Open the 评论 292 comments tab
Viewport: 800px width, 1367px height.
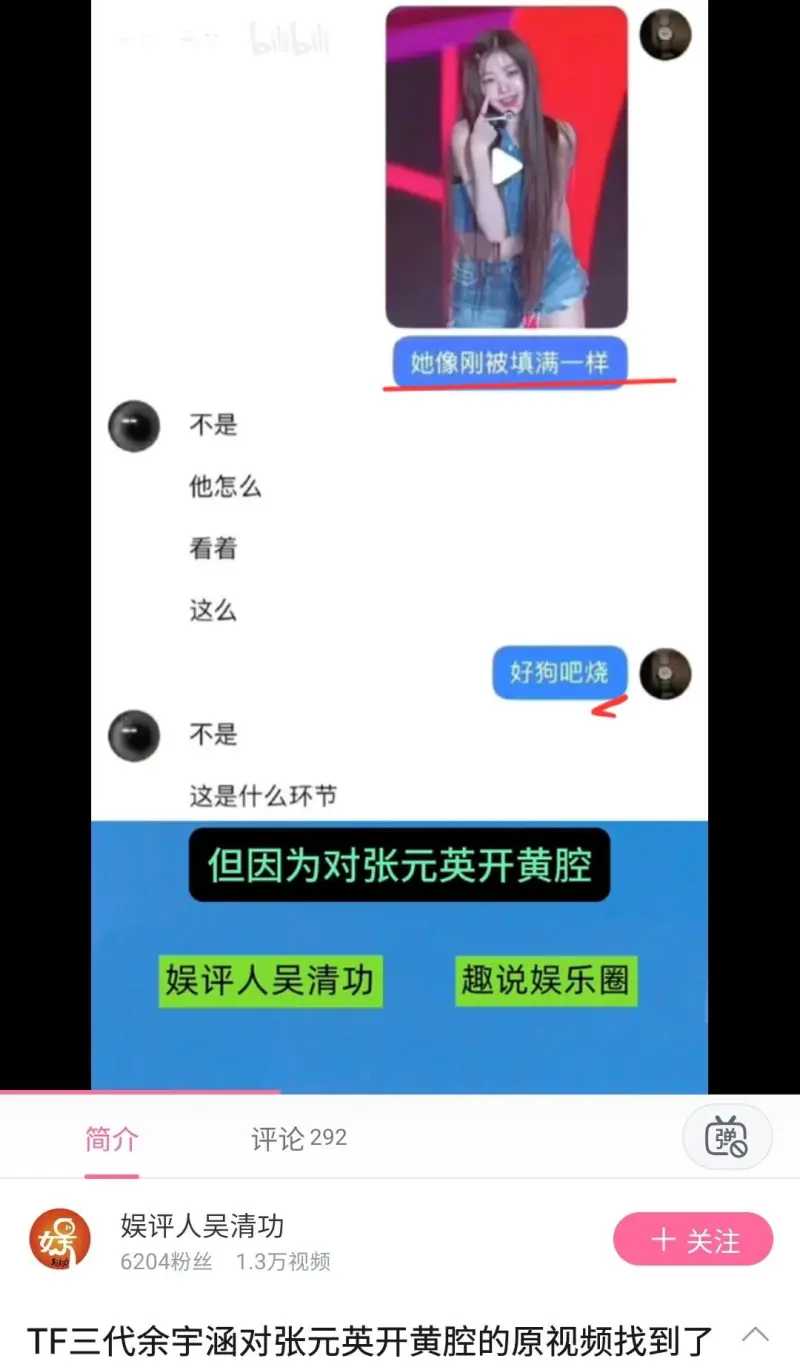pos(298,1138)
